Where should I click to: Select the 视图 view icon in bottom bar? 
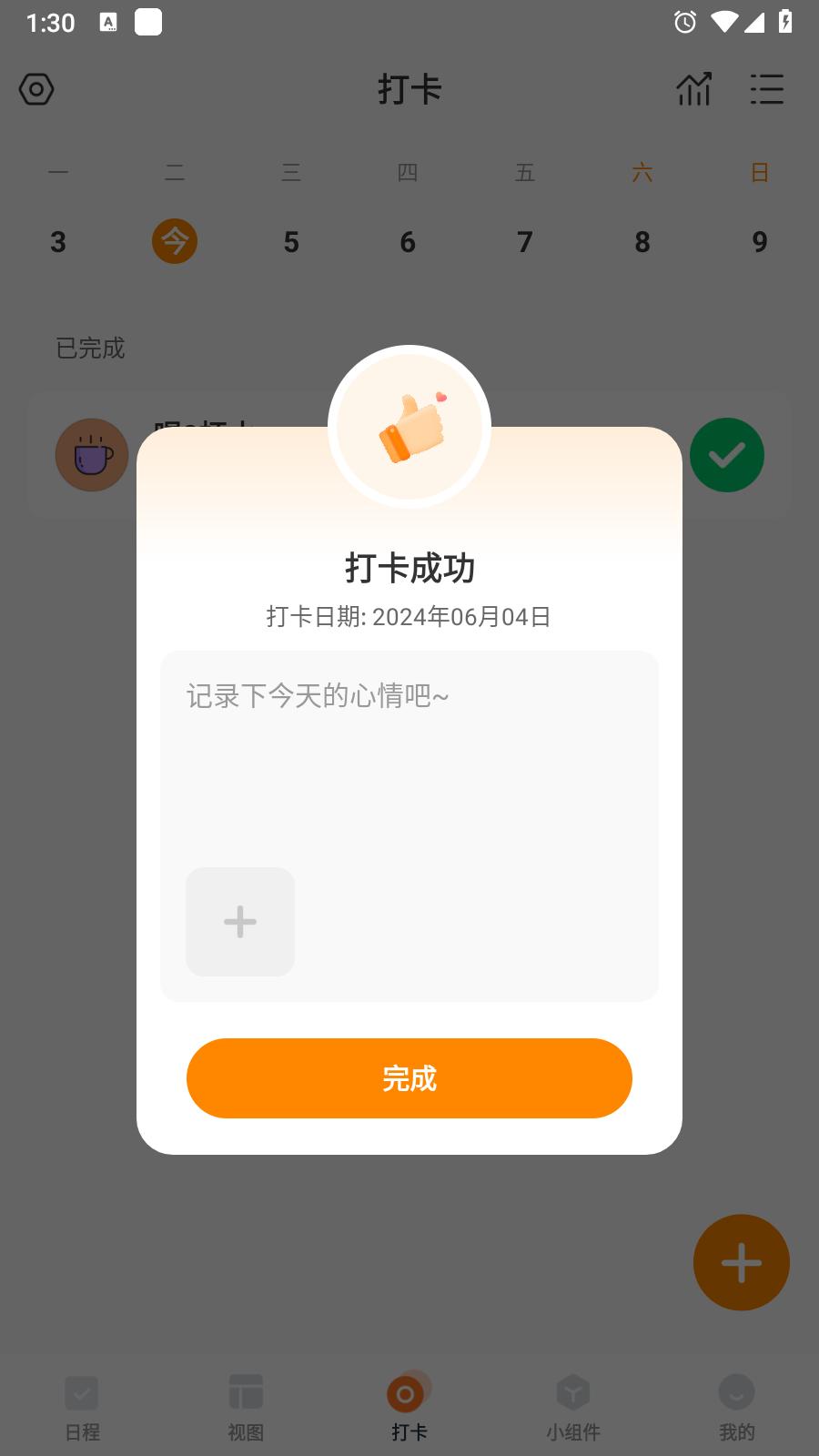pyautogui.click(x=246, y=1404)
